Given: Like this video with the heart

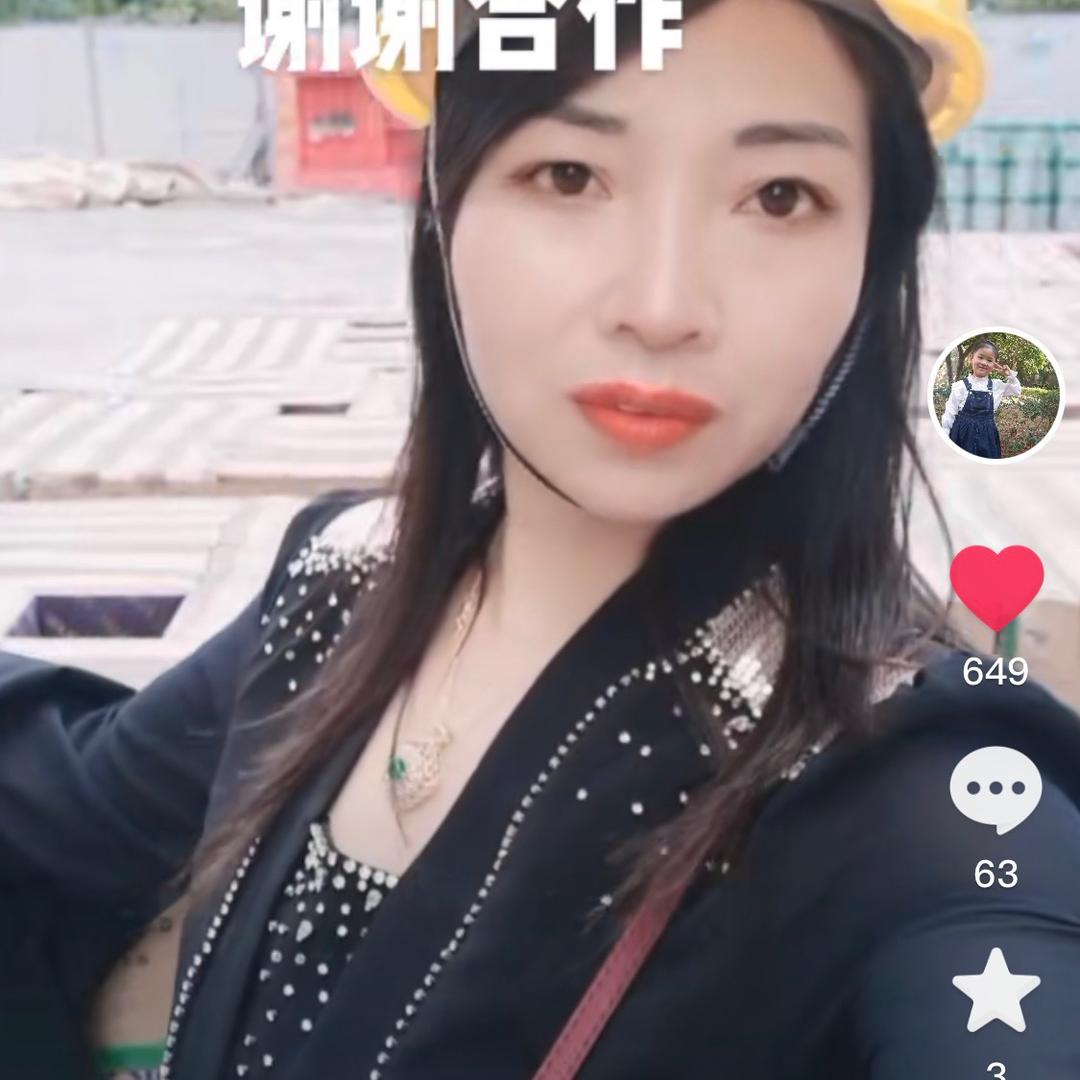Looking at the screenshot, I should click(x=996, y=588).
